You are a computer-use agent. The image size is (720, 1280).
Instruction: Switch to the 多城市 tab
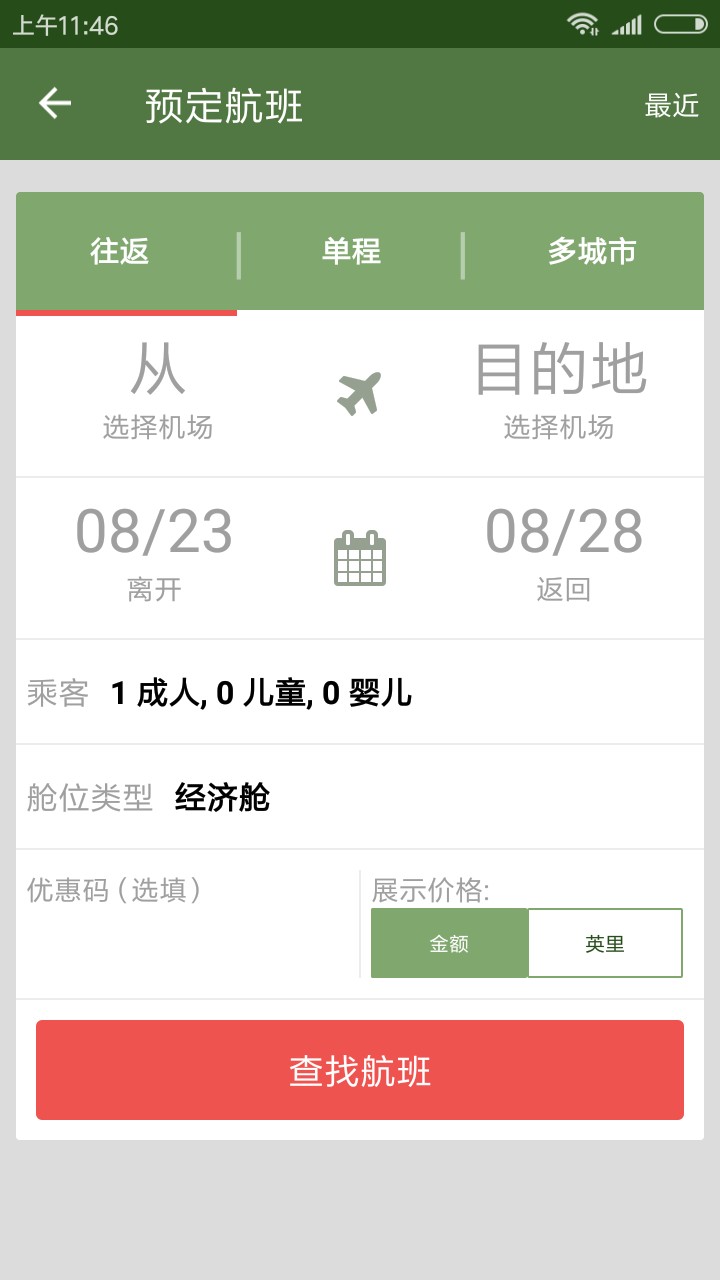(x=592, y=252)
